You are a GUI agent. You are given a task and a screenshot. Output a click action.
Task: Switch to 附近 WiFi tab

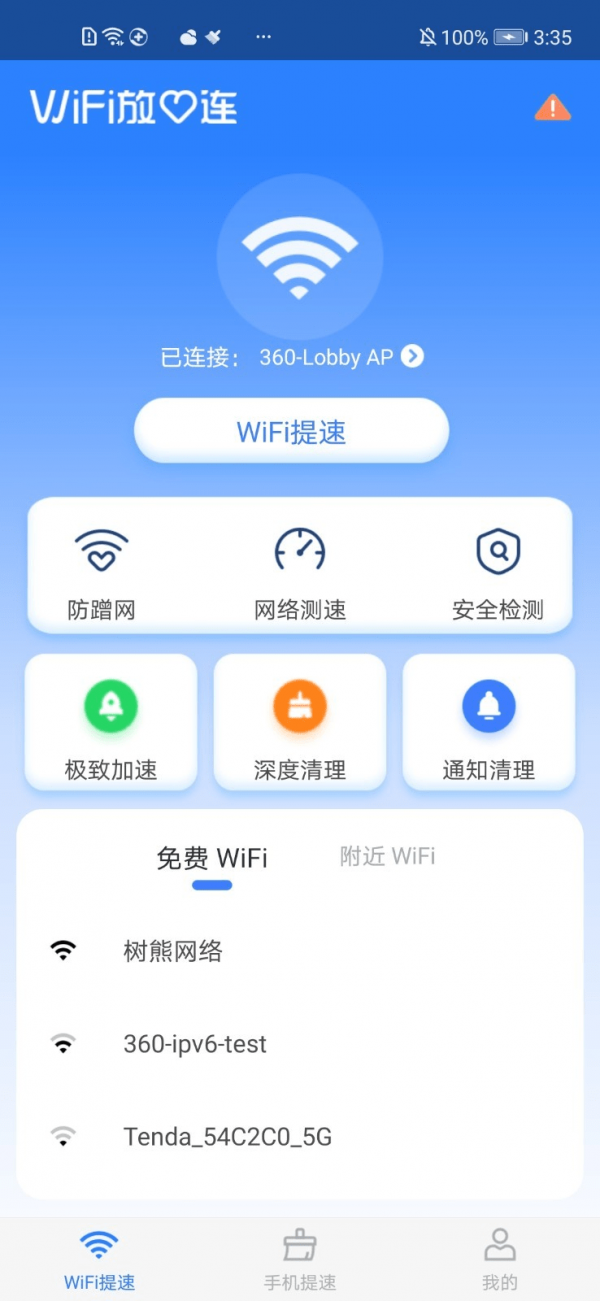(388, 856)
